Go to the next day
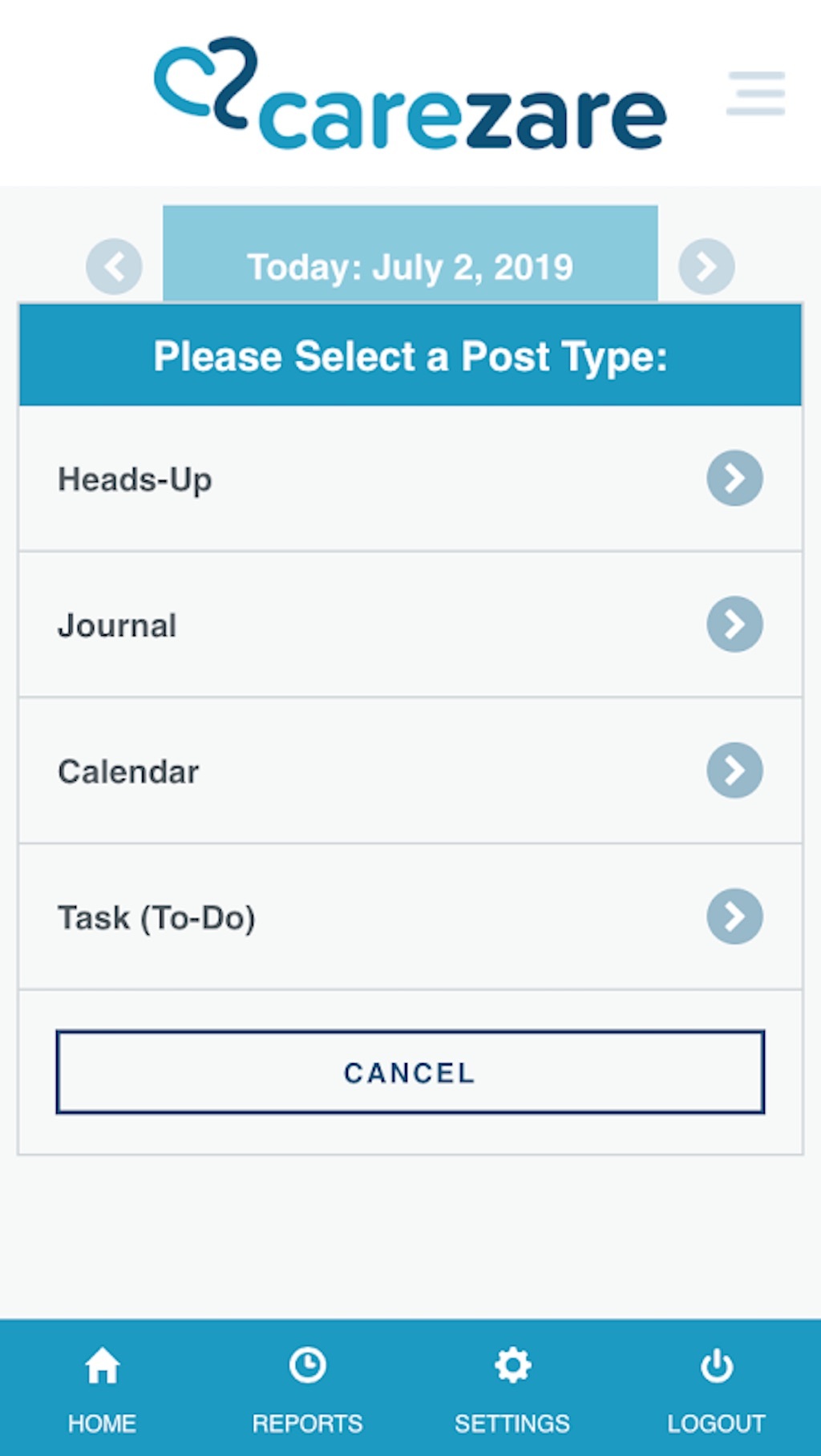 (706, 266)
